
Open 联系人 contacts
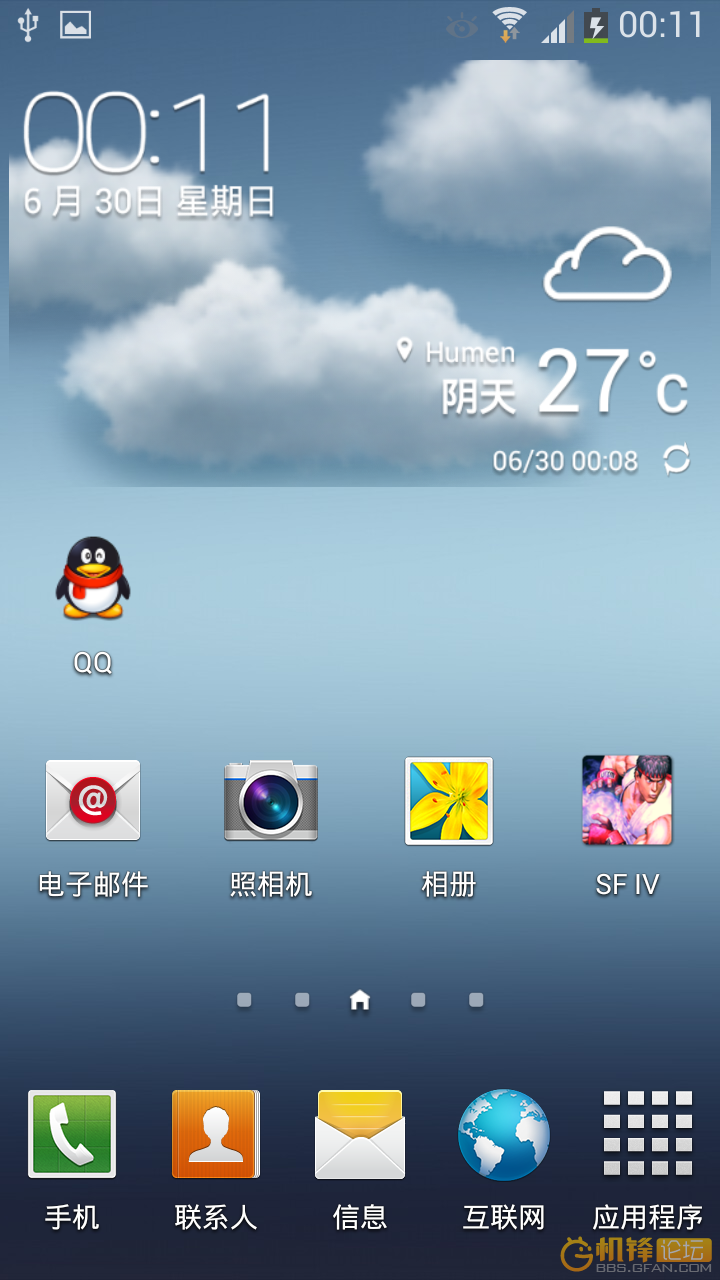(x=216, y=1134)
